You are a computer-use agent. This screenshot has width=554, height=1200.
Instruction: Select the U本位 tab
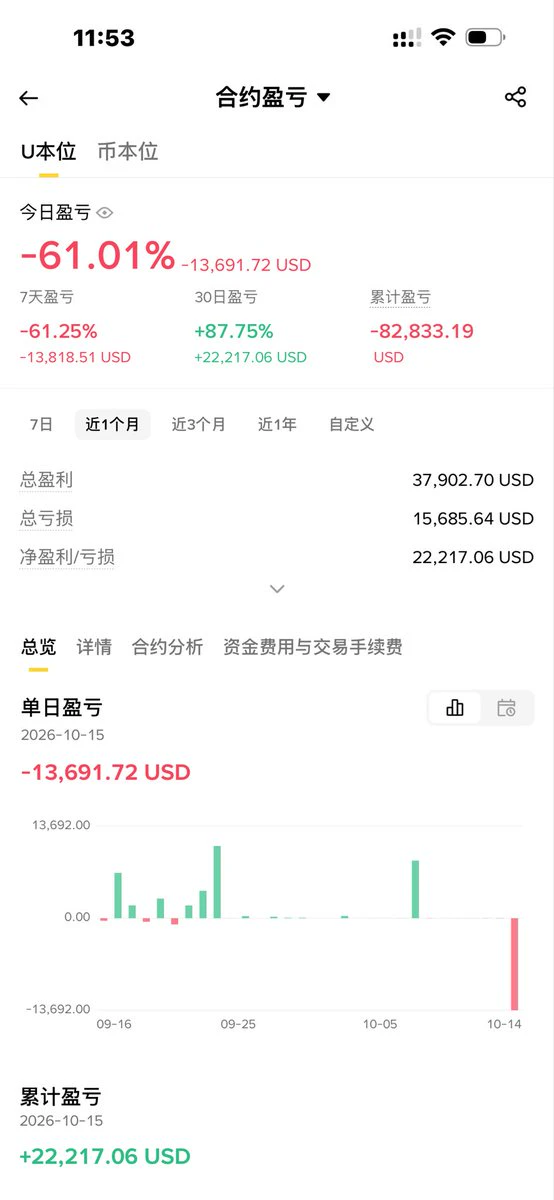[48, 152]
